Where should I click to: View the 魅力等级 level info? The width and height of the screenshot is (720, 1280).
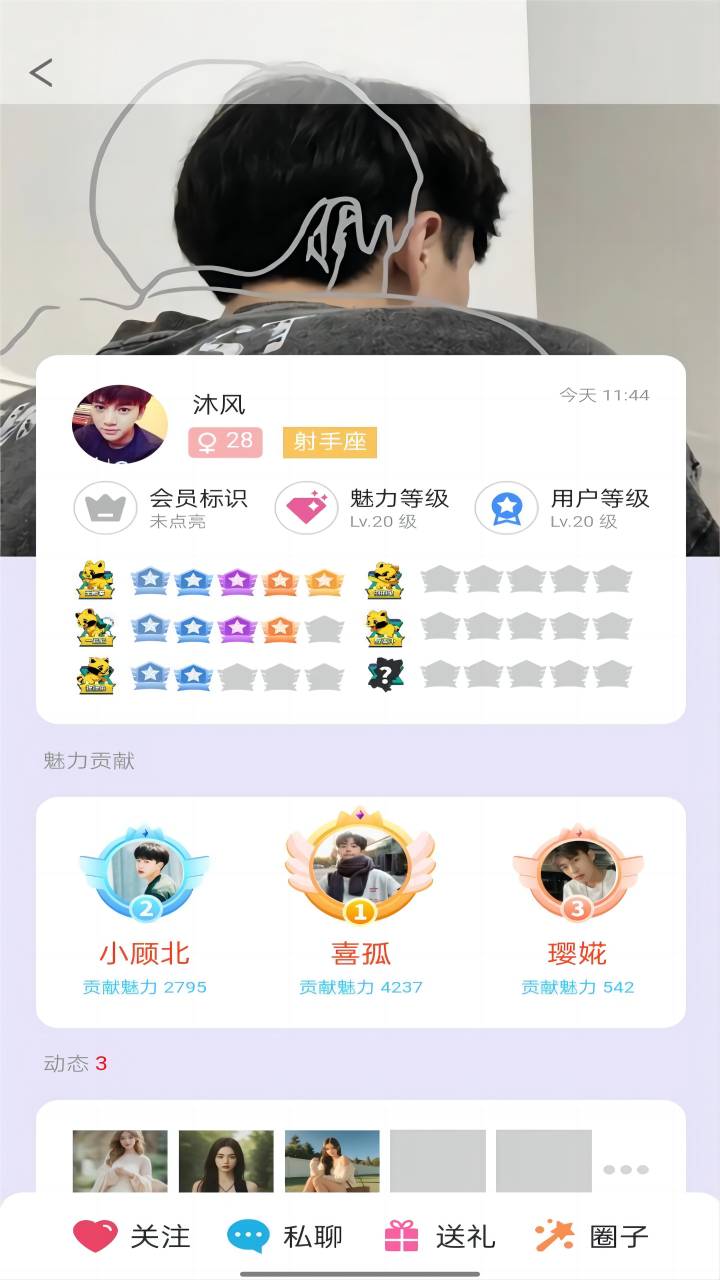point(306,508)
